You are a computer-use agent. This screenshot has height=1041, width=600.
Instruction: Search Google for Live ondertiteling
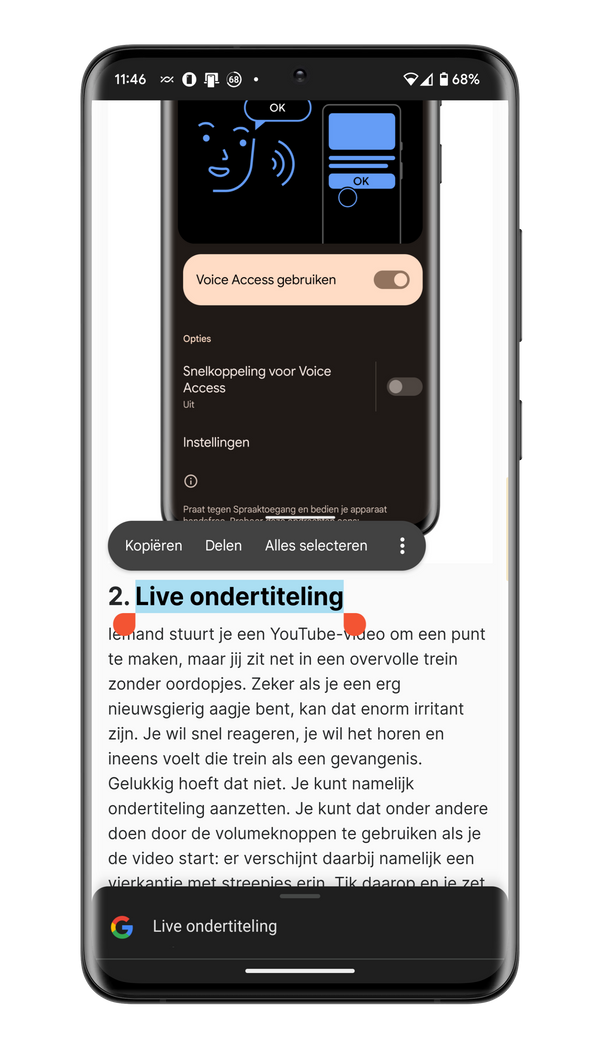214,927
